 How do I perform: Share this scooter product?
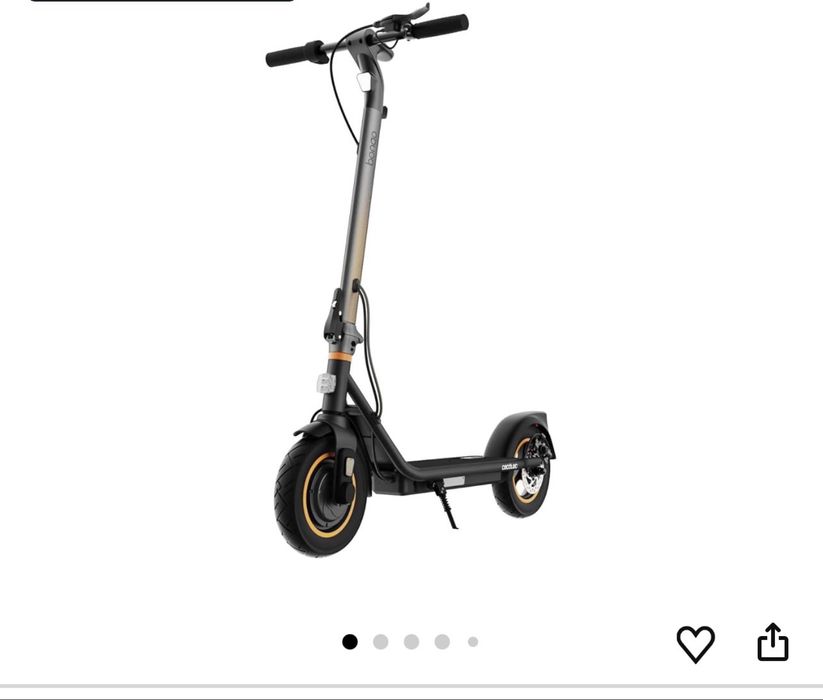[x=773, y=642]
